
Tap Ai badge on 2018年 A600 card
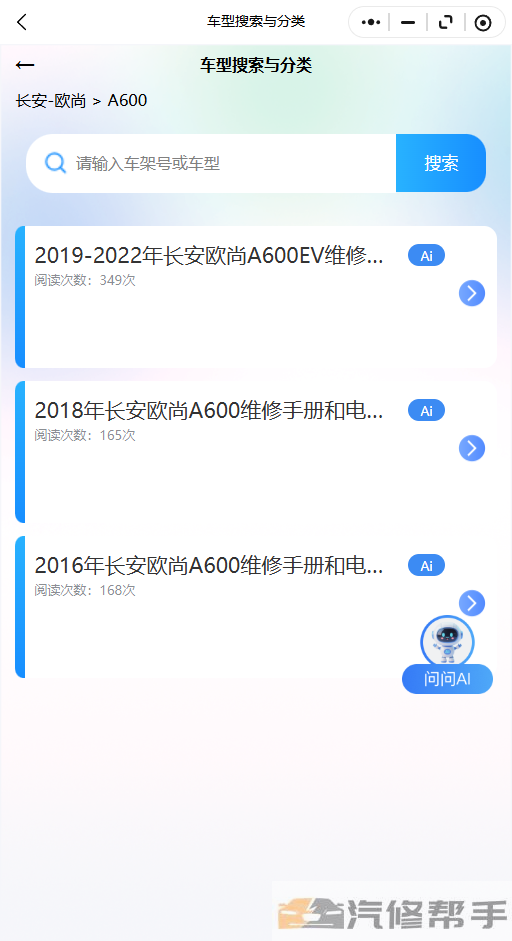point(426,410)
